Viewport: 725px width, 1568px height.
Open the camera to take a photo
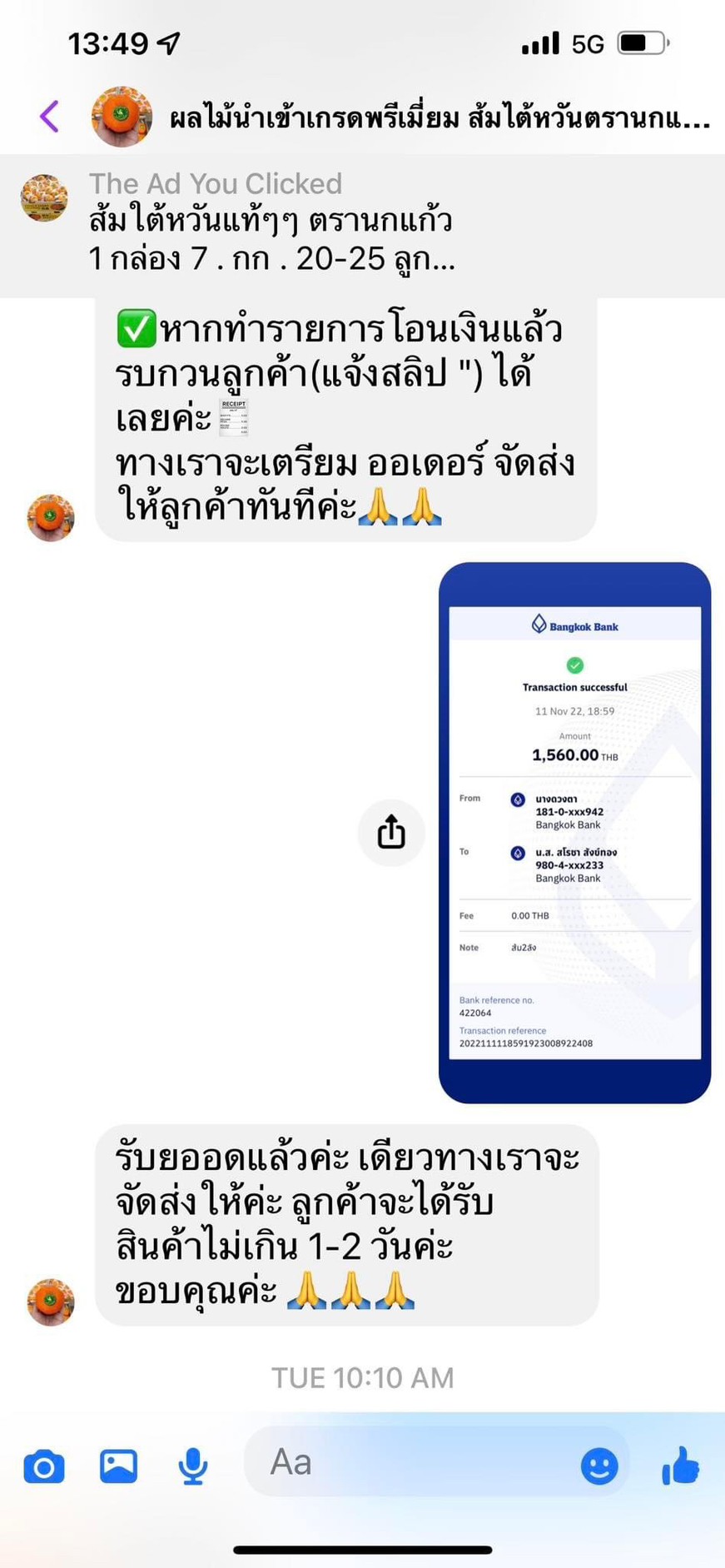pyautogui.click(x=44, y=1464)
